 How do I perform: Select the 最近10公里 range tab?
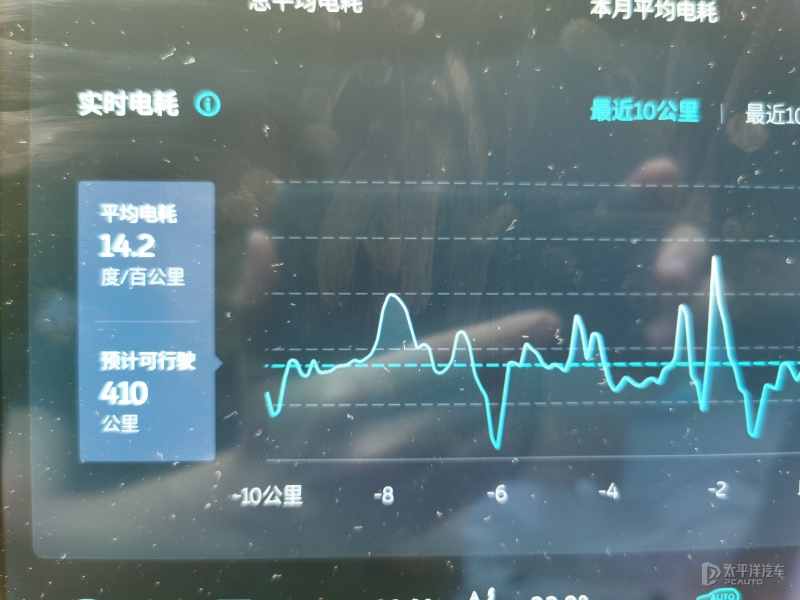(645, 111)
